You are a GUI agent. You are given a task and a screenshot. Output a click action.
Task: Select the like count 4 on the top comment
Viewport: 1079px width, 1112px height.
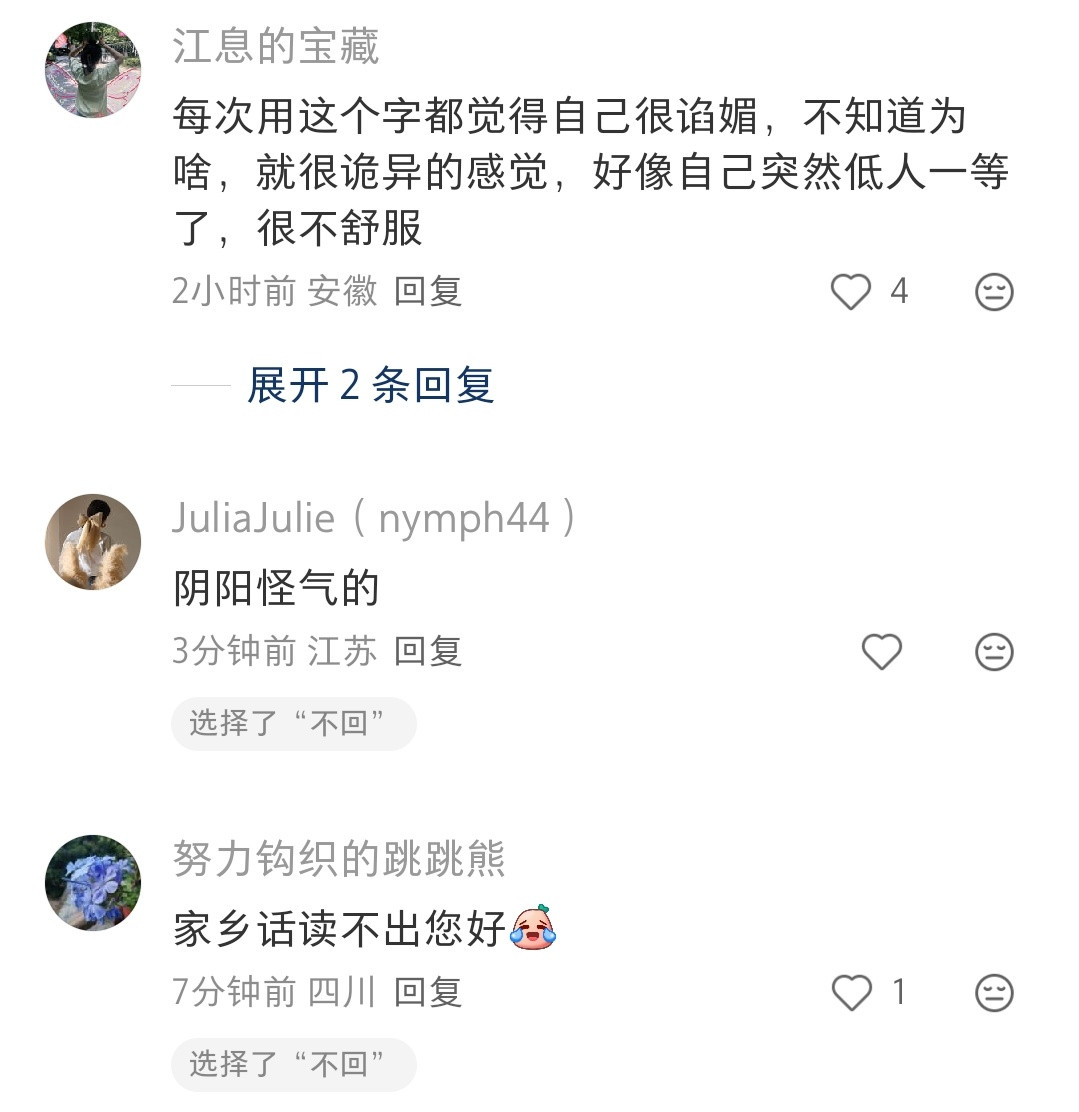tap(899, 291)
